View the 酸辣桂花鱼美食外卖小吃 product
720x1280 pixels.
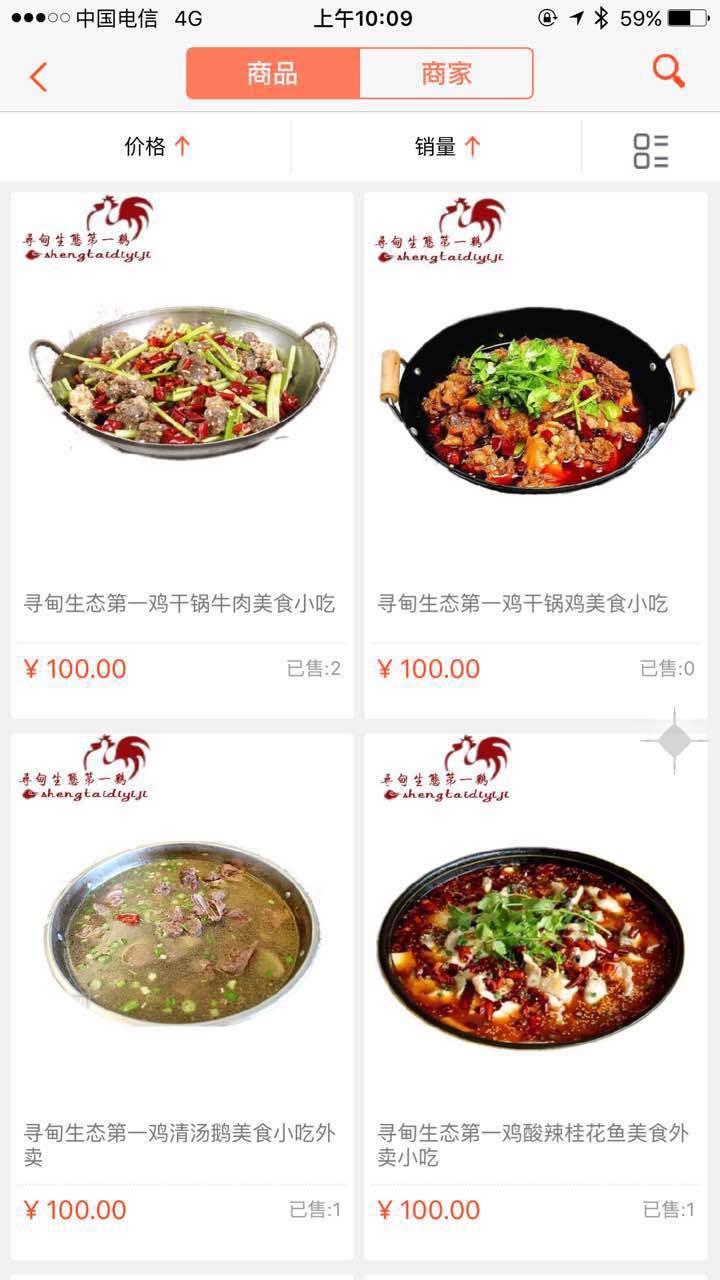[535, 995]
